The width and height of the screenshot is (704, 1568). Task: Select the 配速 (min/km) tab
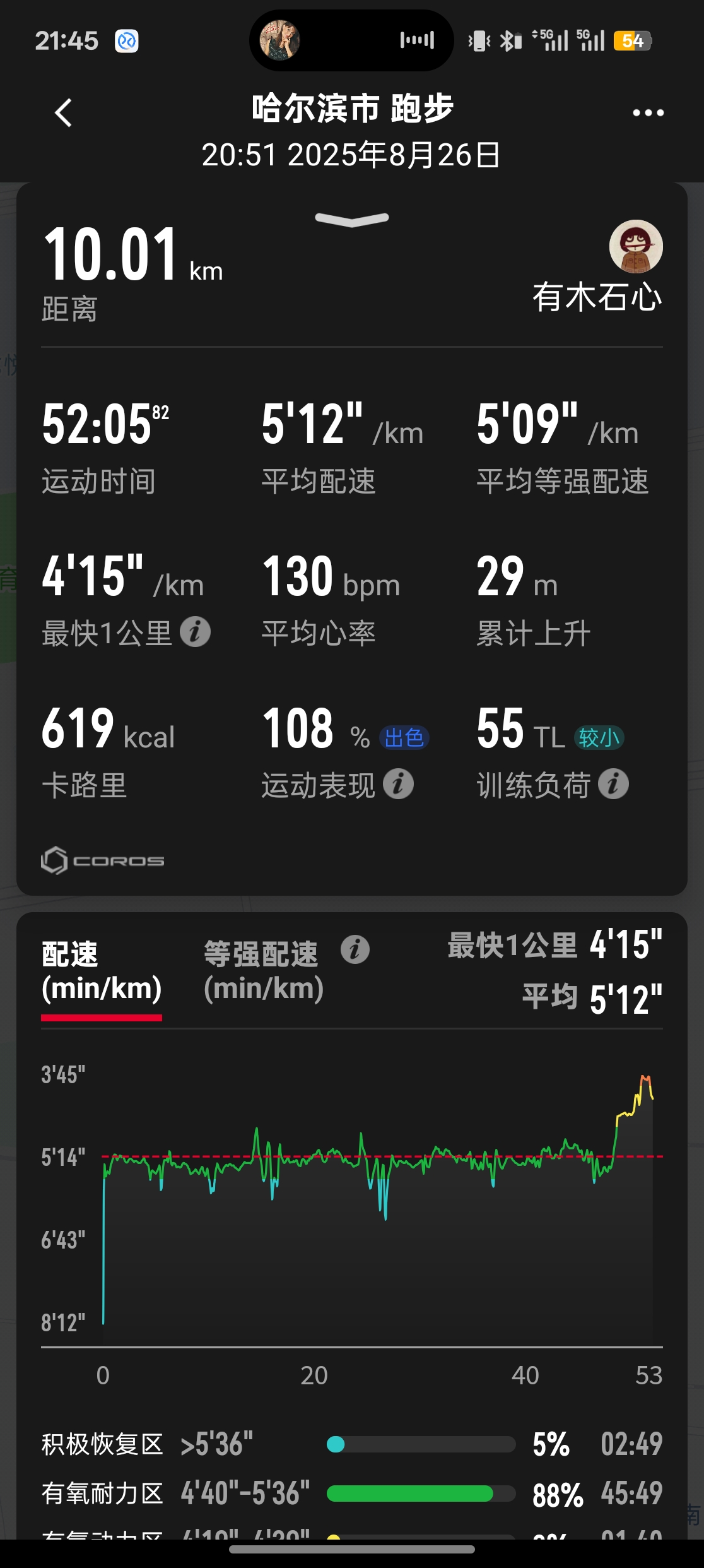coord(102,971)
